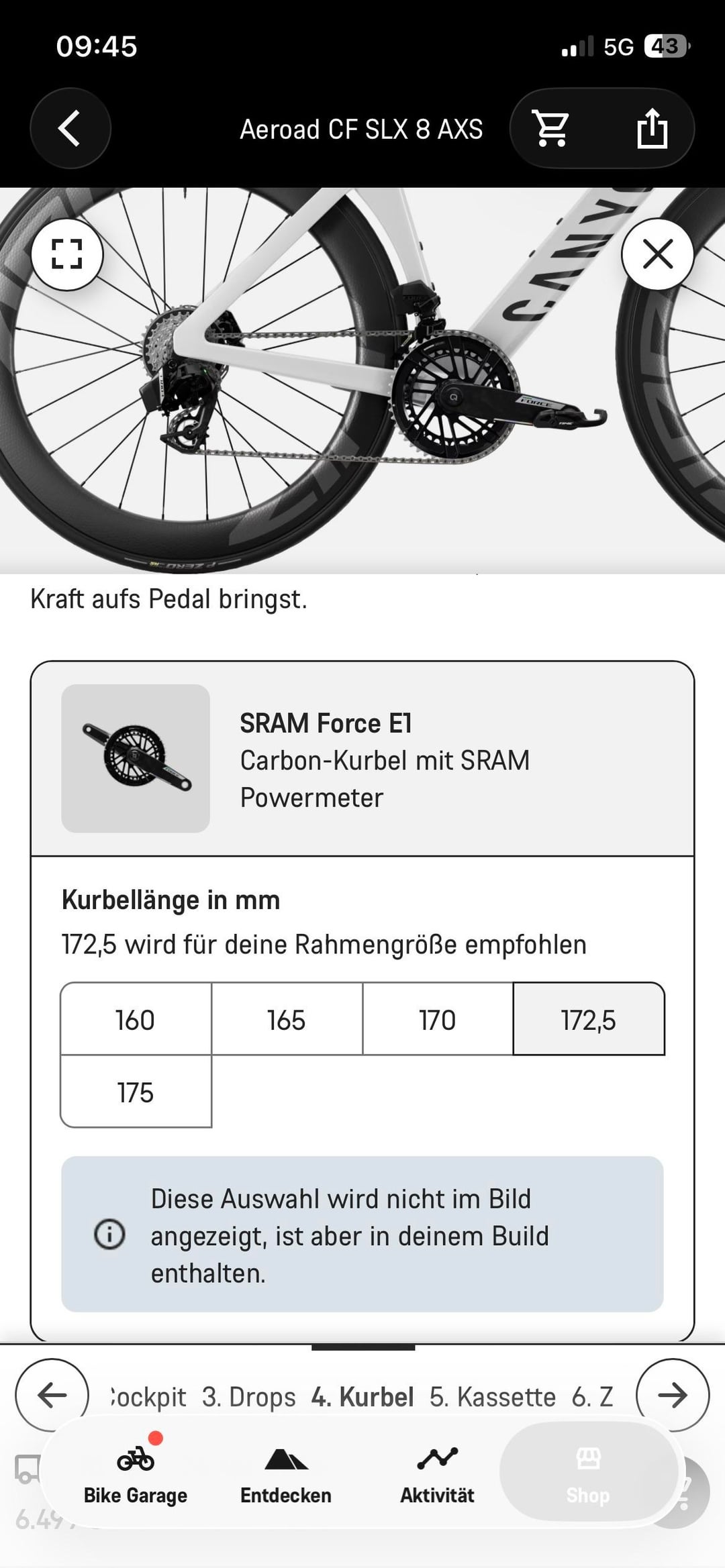Go back from Aeroad CF SLX 8 AXS

[x=70, y=128]
